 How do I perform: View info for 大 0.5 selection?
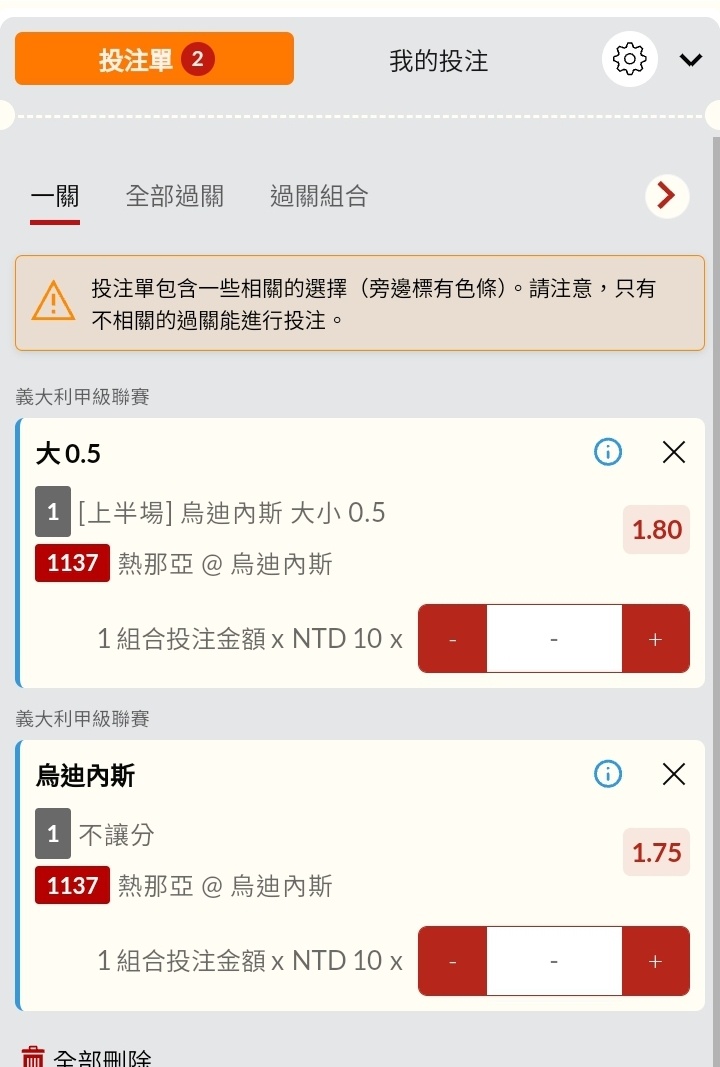pos(608,453)
